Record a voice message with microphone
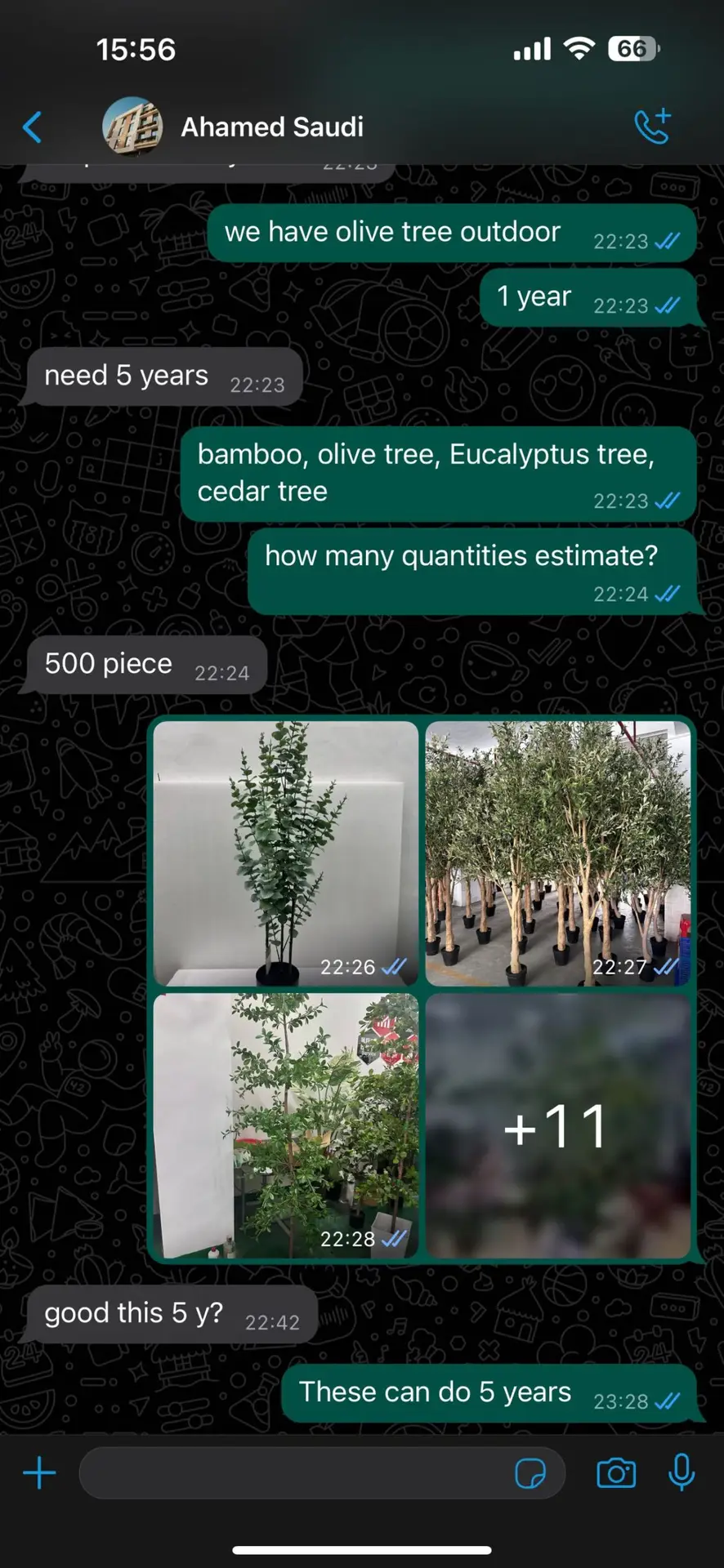Viewport: 724px width, 1568px height. coord(682,1473)
